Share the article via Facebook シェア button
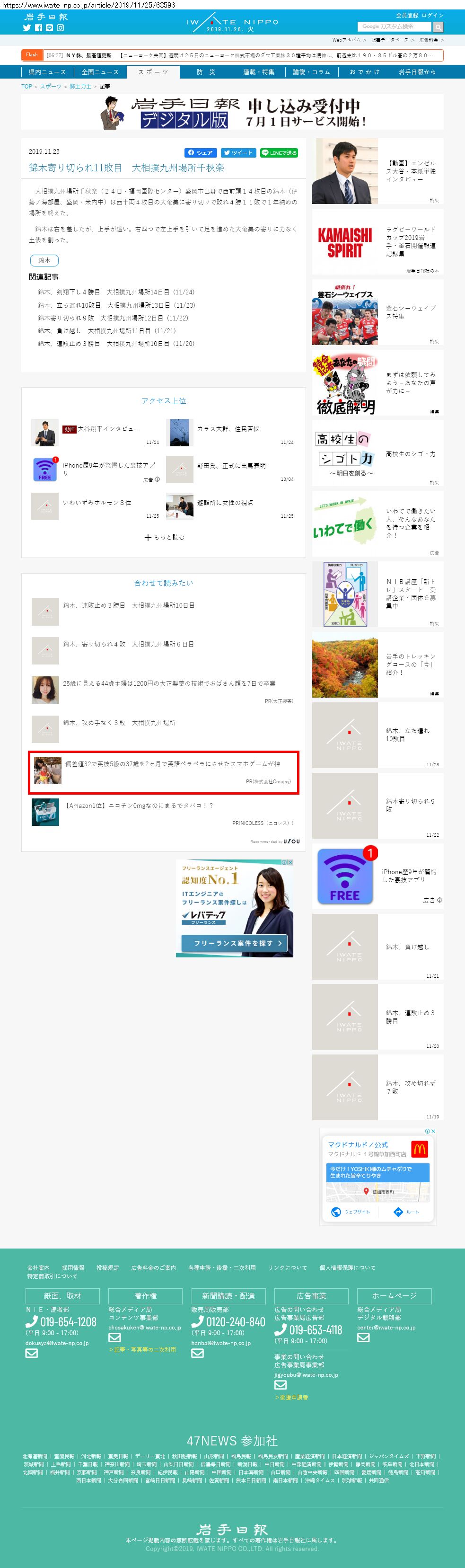 point(200,153)
